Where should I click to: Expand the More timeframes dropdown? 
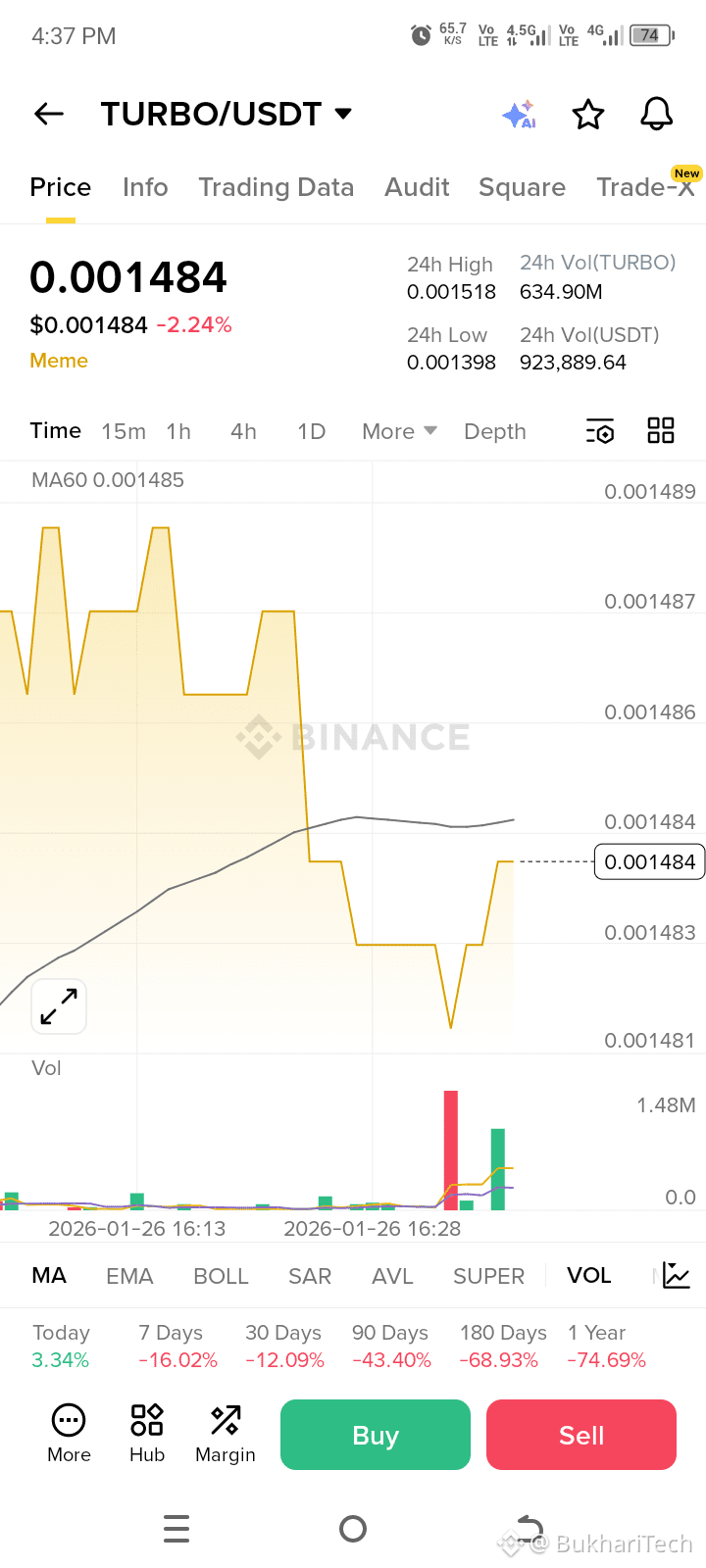click(x=398, y=431)
